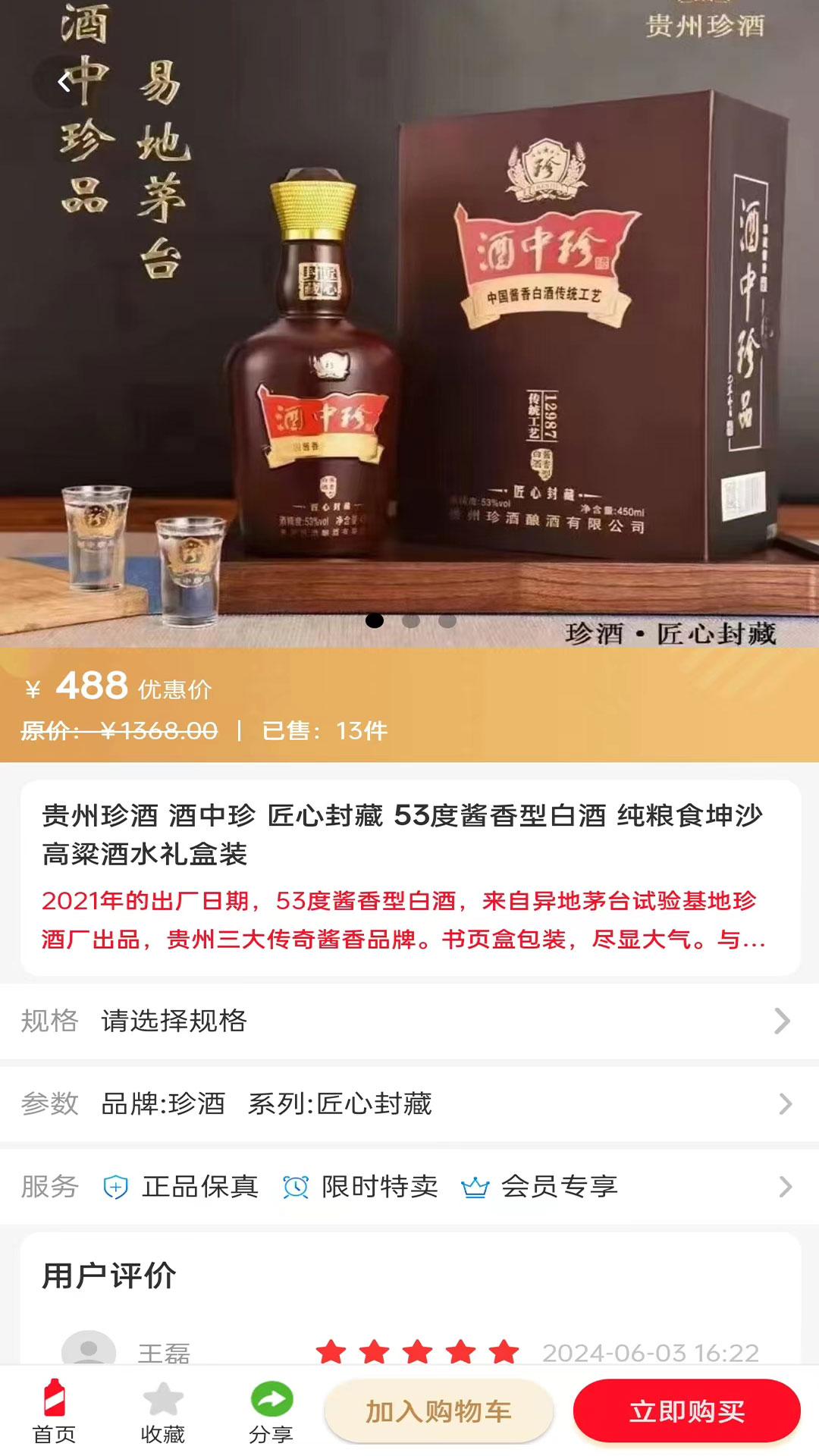Click the back arrow at top left
Image resolution: width=819 pixels, height=1456 pixels.
pyautogui.click(x=64, y=81)
